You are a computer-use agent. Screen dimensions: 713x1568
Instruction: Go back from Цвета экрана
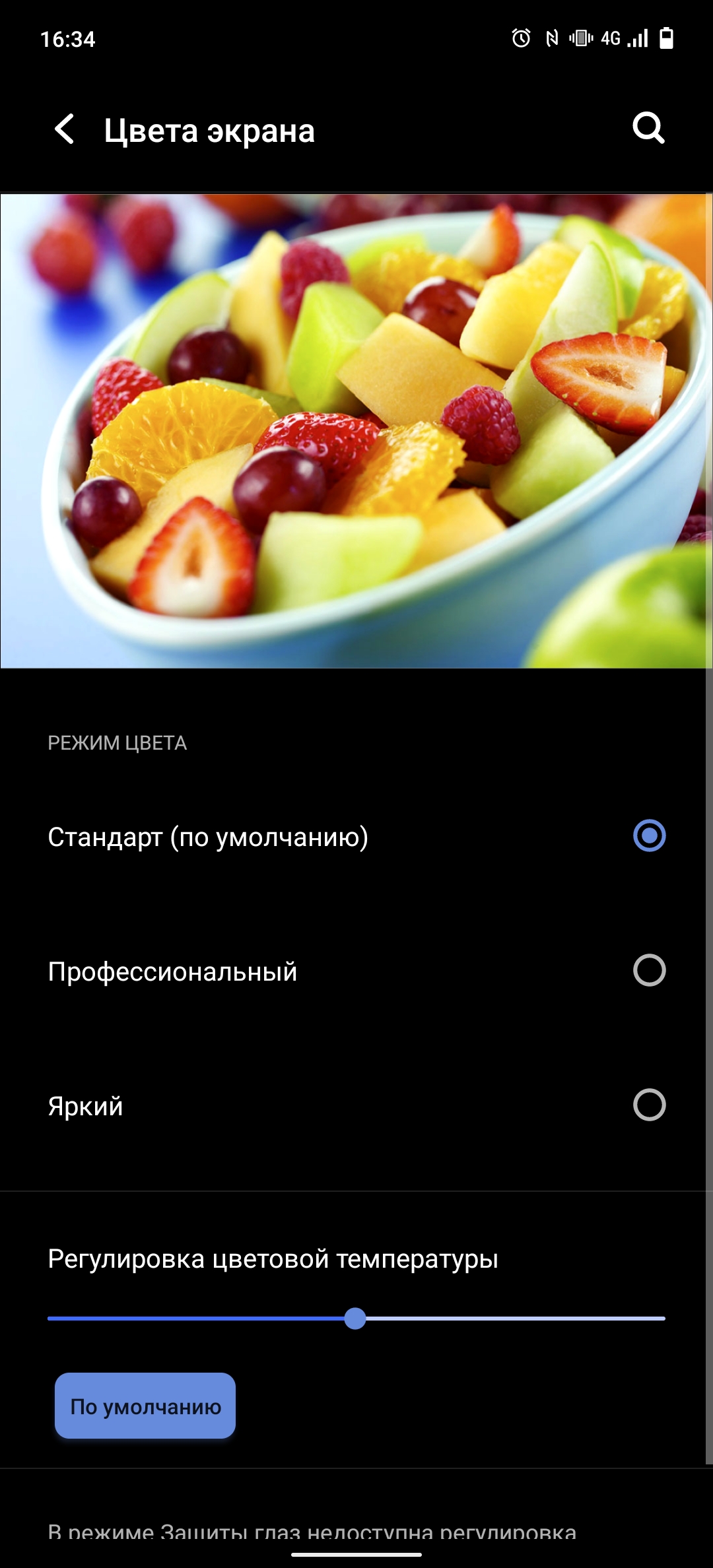[65, 129]
